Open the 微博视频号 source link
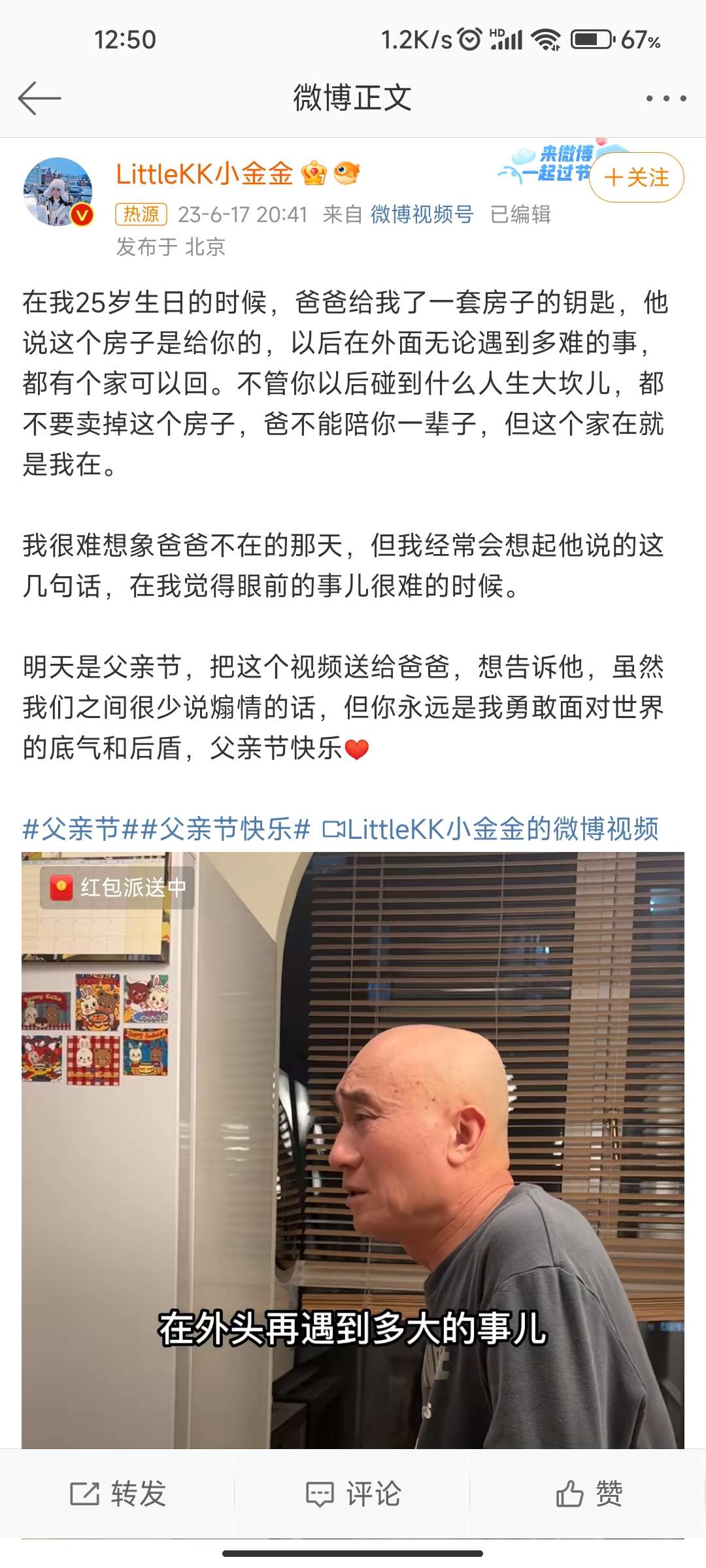The height and width of the screenshot is (1568, 706). [x=422, y=214]
